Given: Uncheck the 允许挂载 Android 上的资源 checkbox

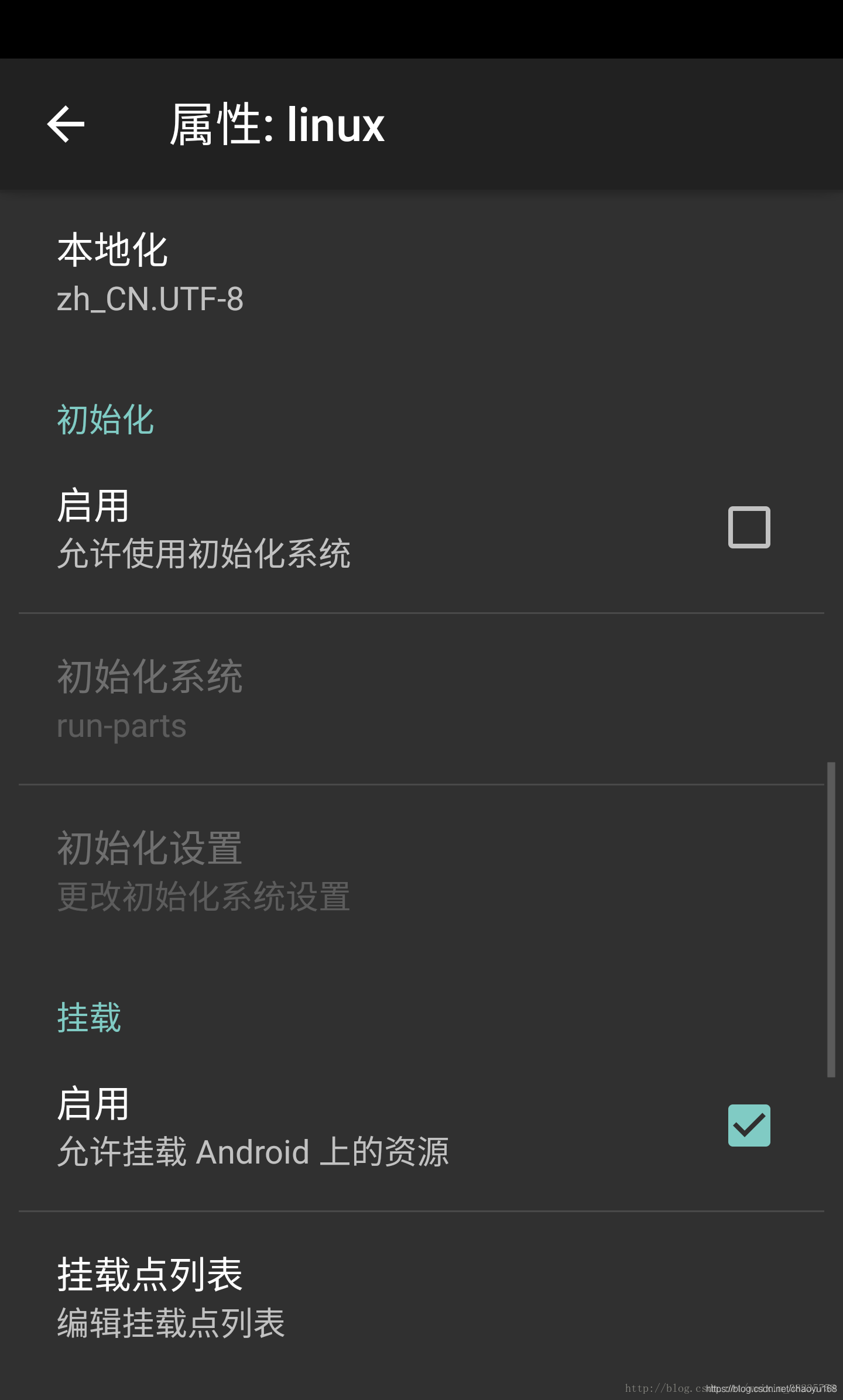Looking at the screenshot, I should [749, 1126].
